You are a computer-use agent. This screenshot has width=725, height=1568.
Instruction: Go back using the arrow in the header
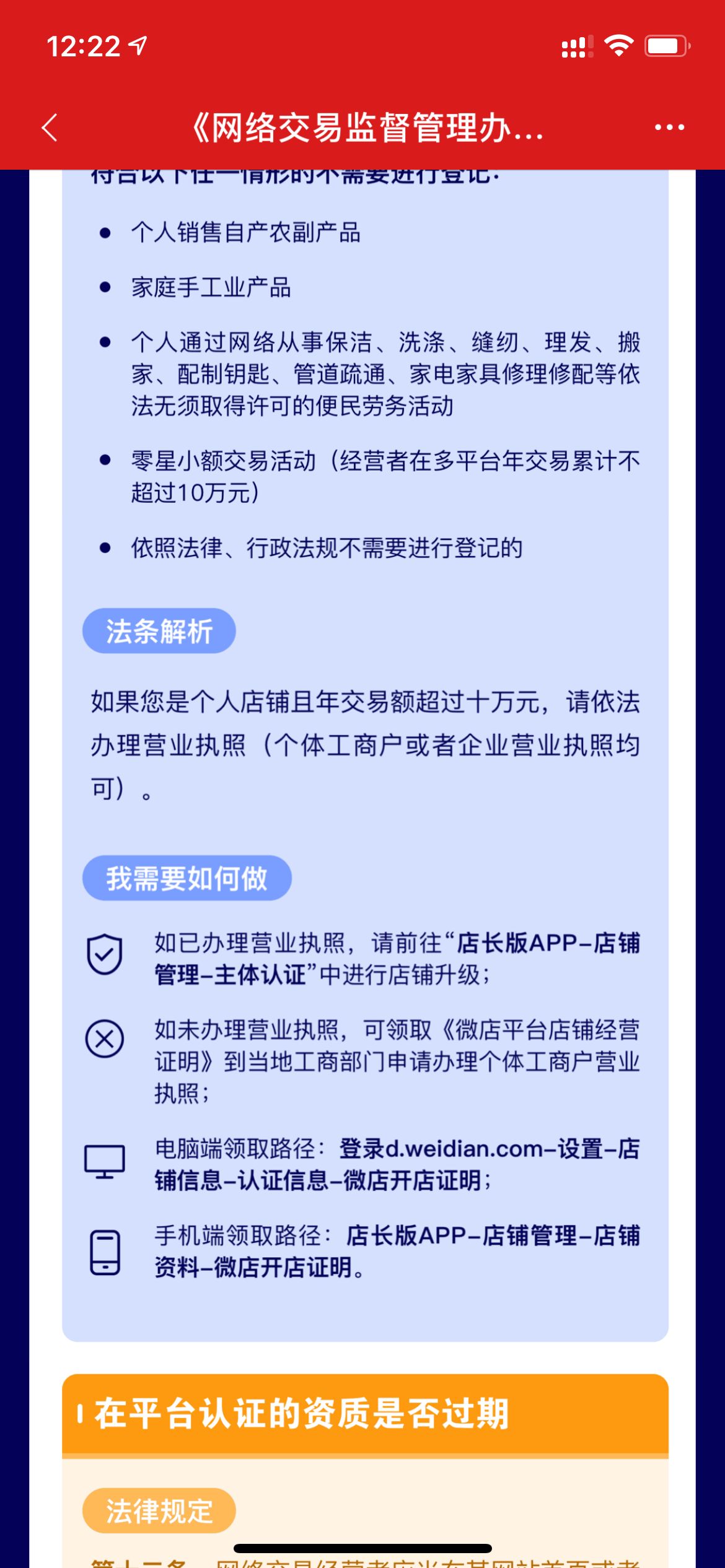pyautogui.click(x=50, y=128)
